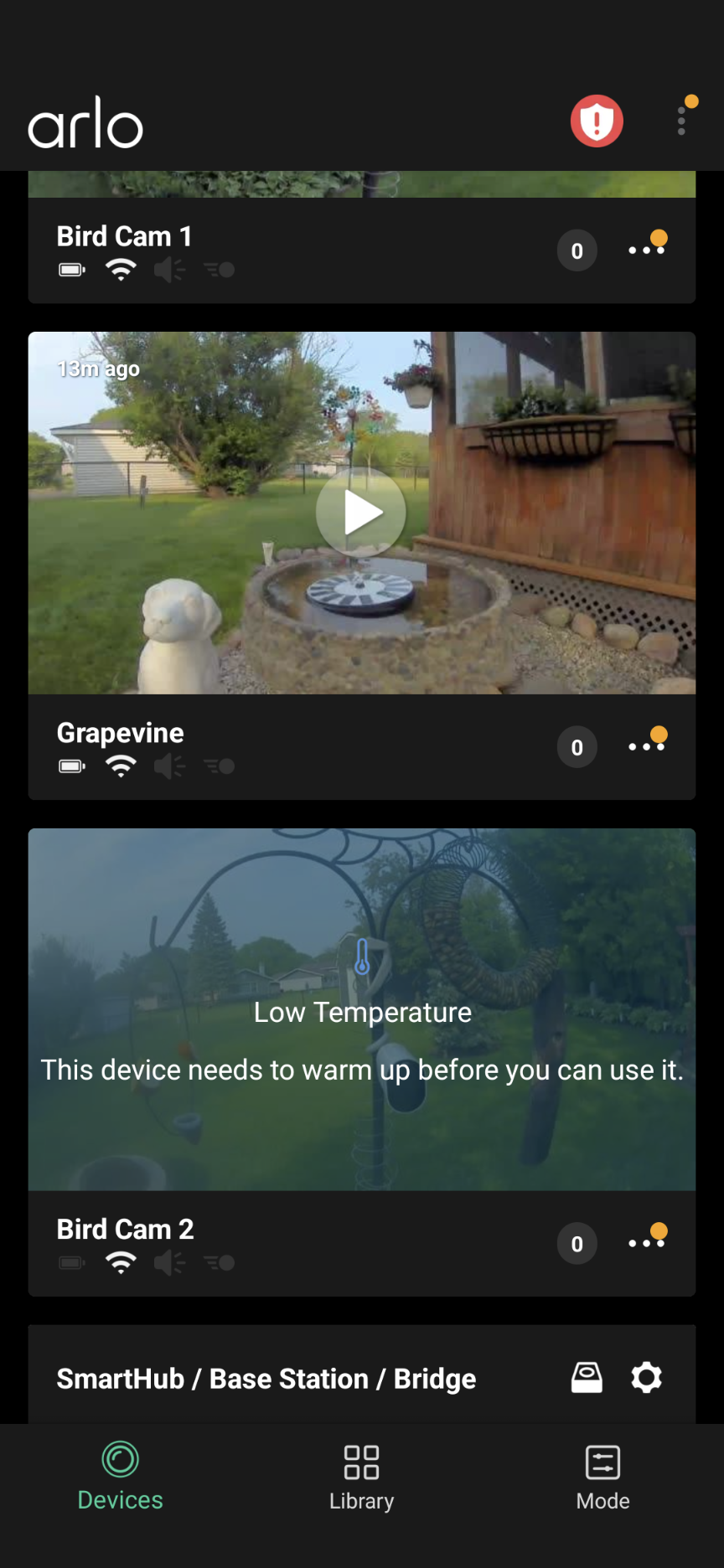Open the top-right overflow menu

click(x=682, y=120)
